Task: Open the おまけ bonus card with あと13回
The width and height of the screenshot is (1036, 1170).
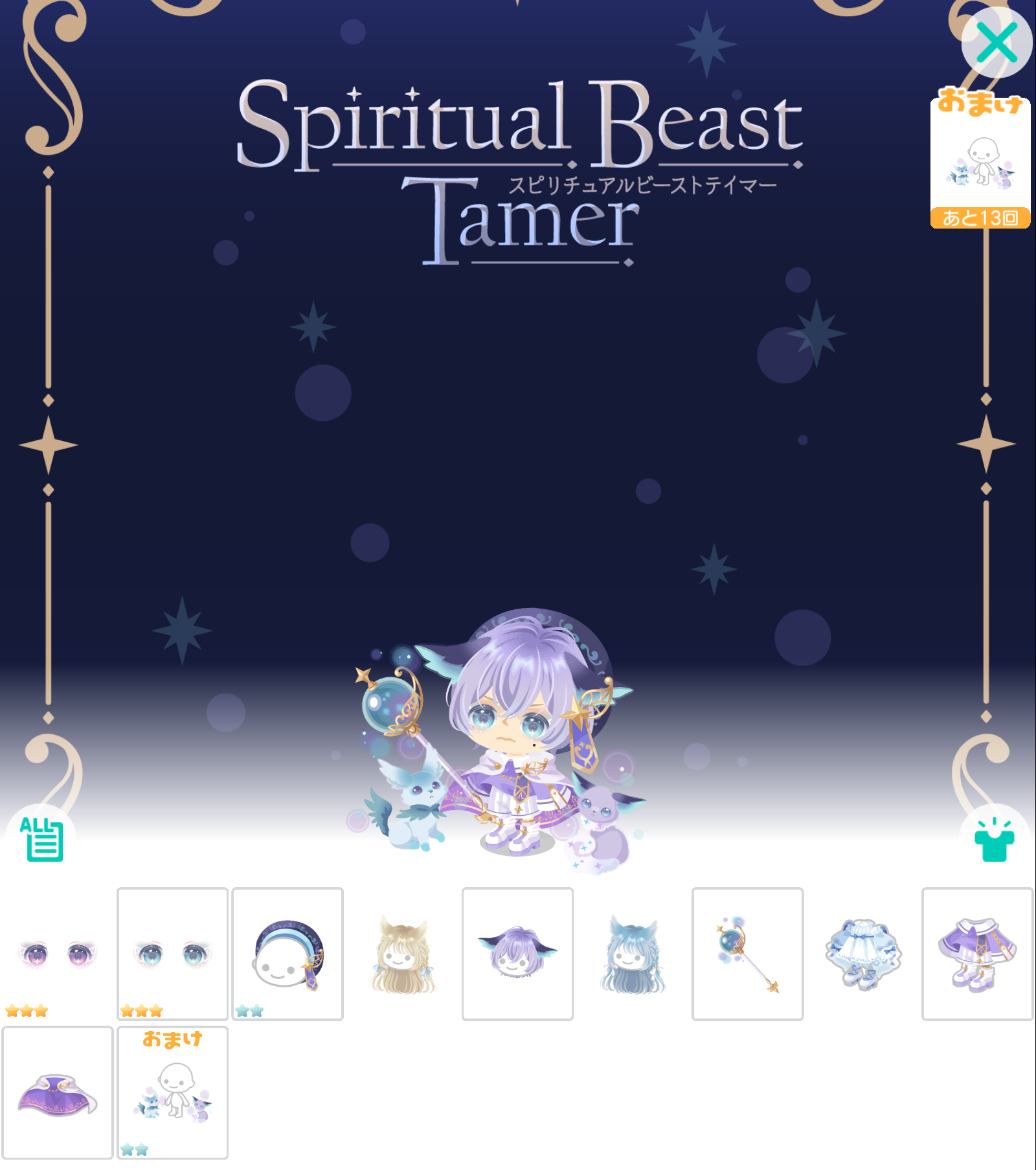Action: tap(980, 159)
